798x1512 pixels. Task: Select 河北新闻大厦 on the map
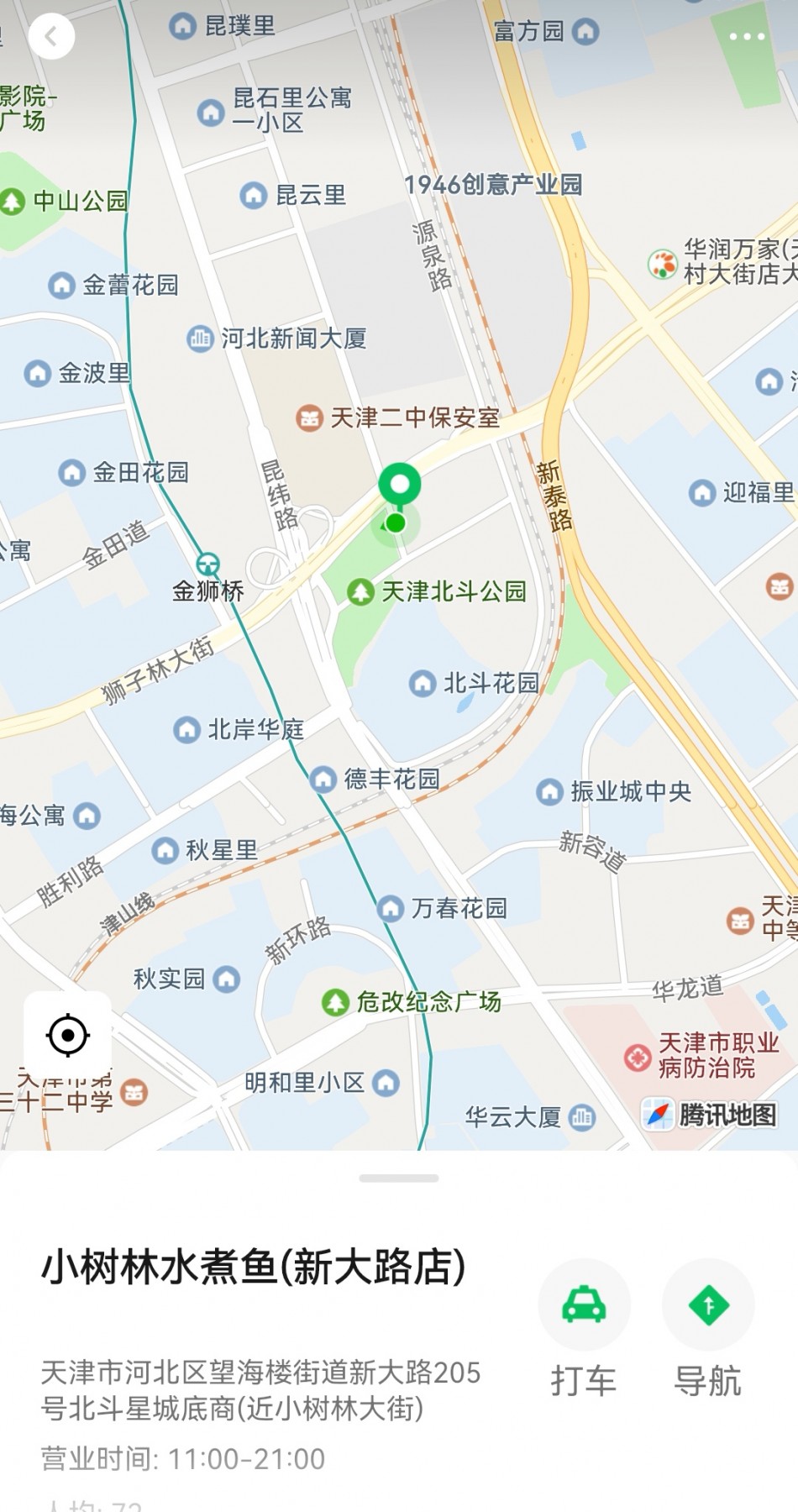pos(277,339)
